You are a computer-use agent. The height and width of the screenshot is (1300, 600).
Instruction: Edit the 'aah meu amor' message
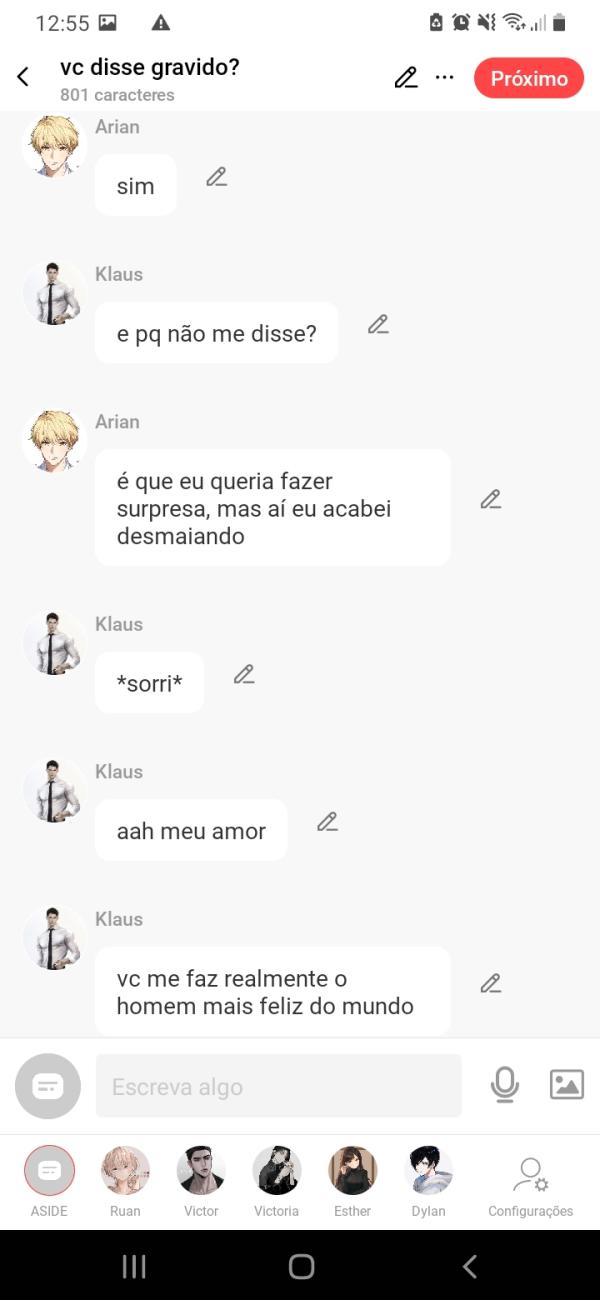[x=327, y=822]
